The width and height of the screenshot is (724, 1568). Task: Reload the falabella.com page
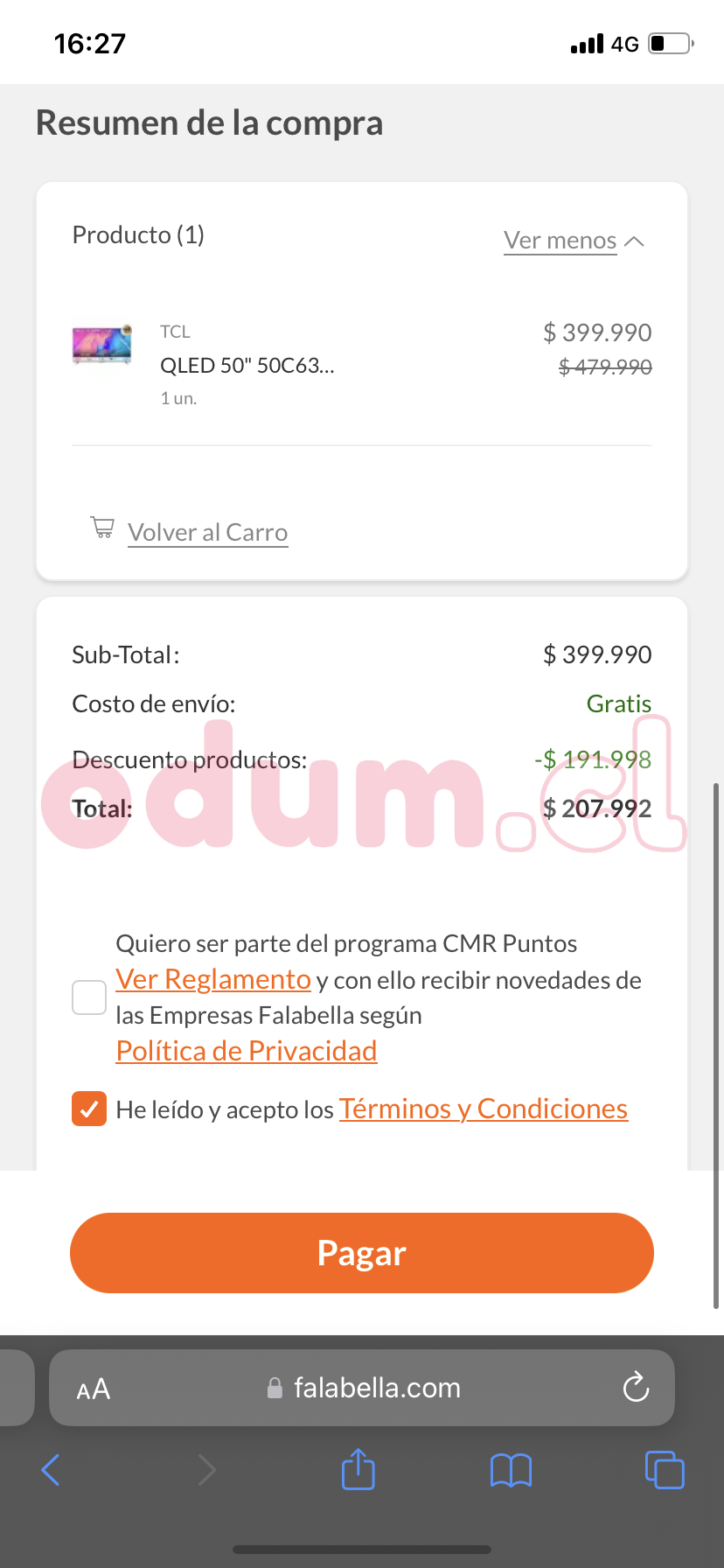click(x=636, y=1387)
